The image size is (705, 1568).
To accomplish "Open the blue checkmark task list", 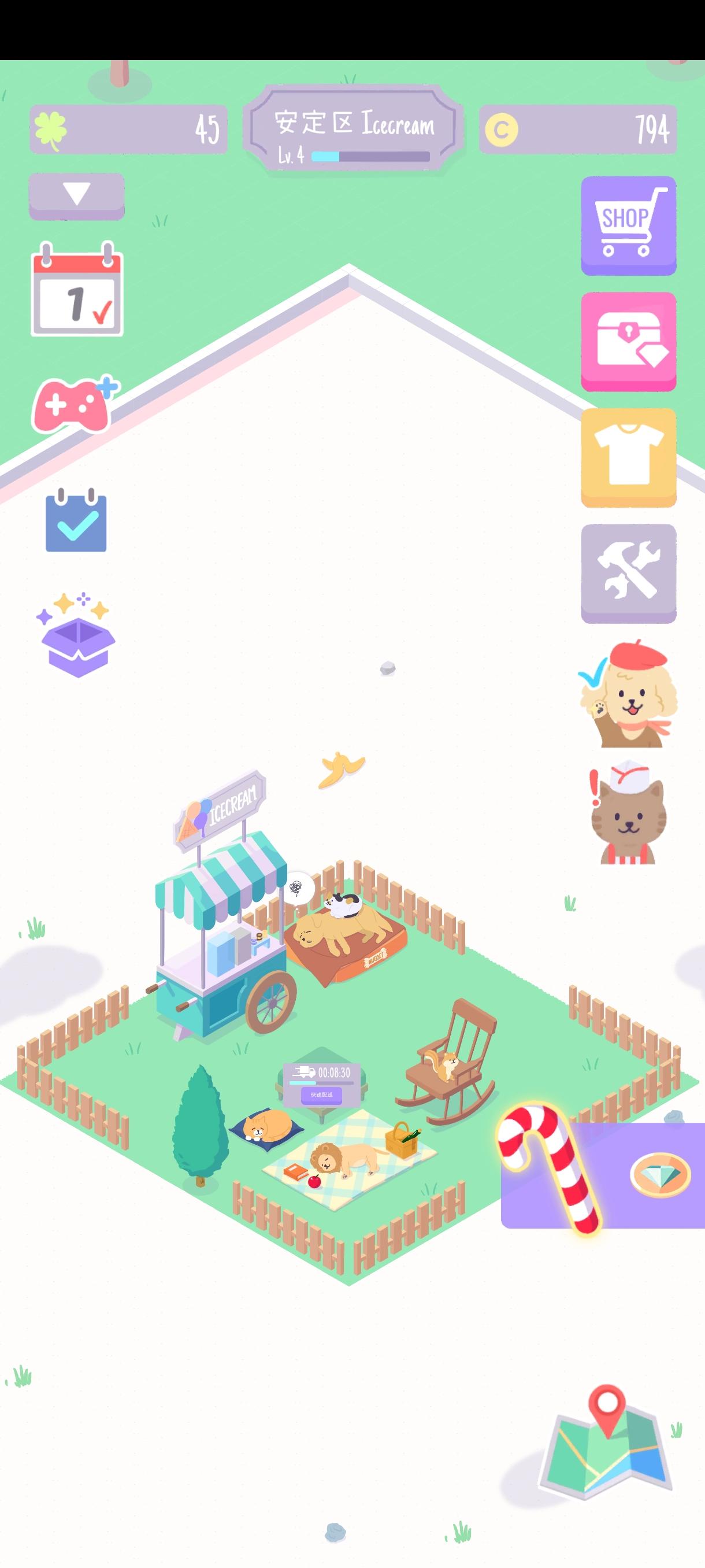I will point(76,522).
